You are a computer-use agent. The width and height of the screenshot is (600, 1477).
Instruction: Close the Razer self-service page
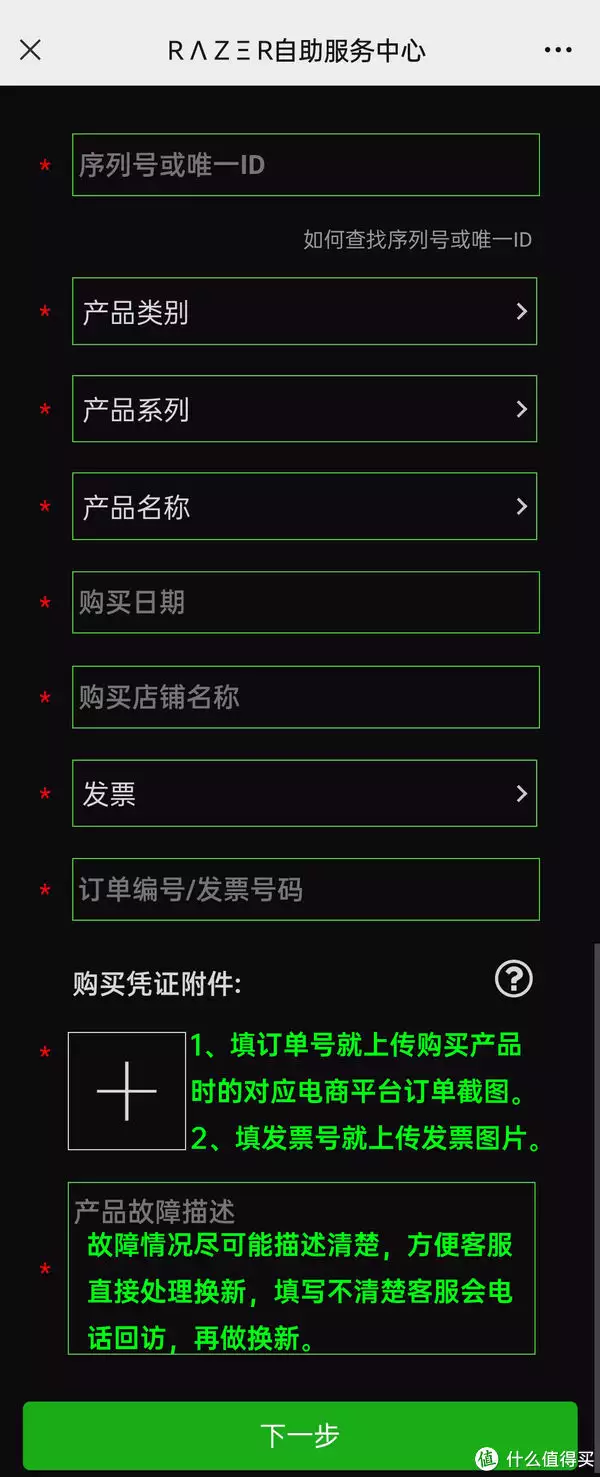pos(31,50)
